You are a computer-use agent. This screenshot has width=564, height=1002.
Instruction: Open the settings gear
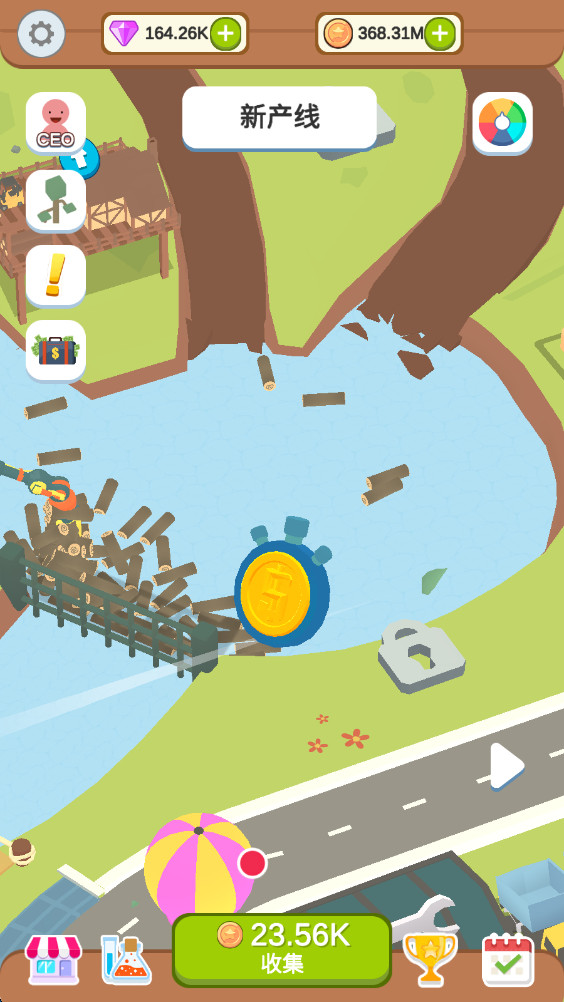coord(42,33)
